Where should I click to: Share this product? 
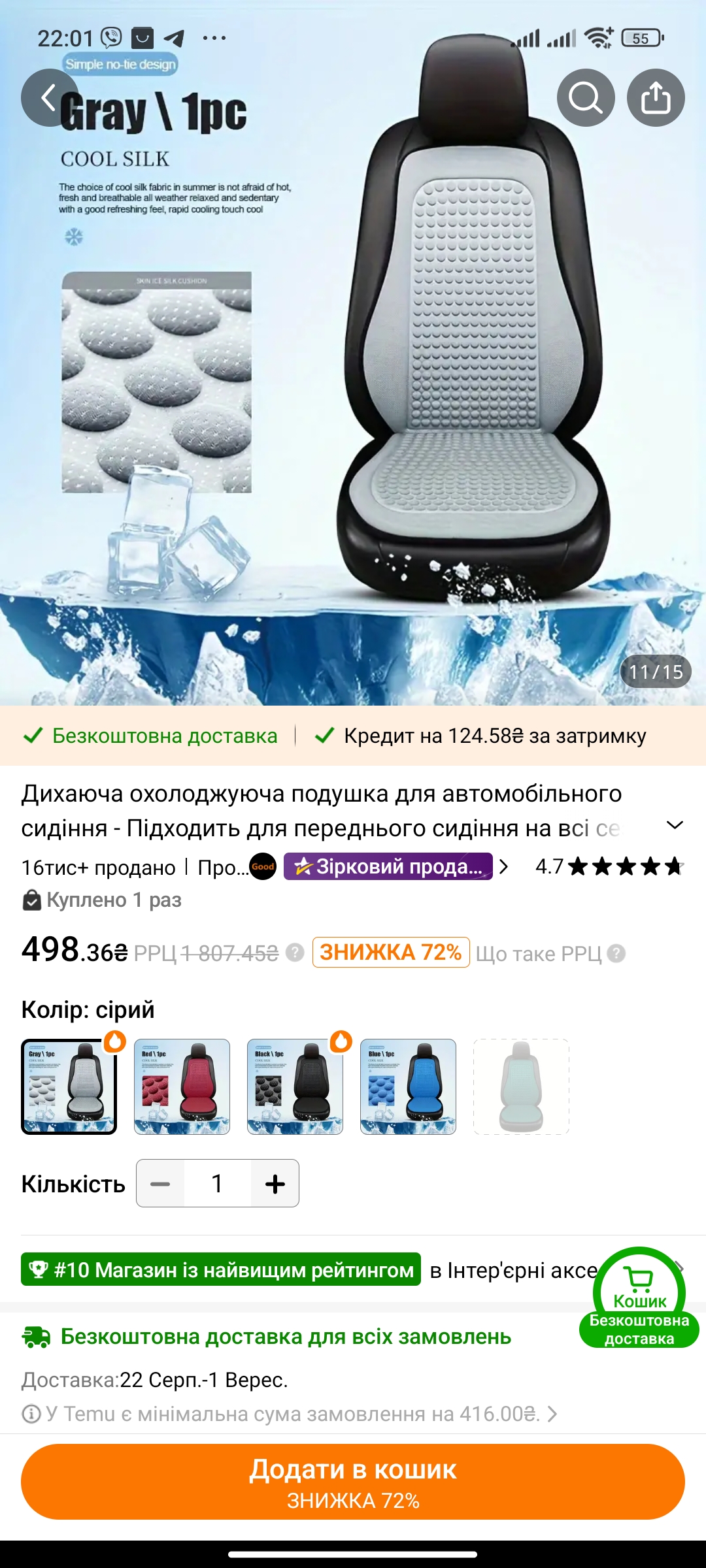pyautogui.click(x=656, y=98)
